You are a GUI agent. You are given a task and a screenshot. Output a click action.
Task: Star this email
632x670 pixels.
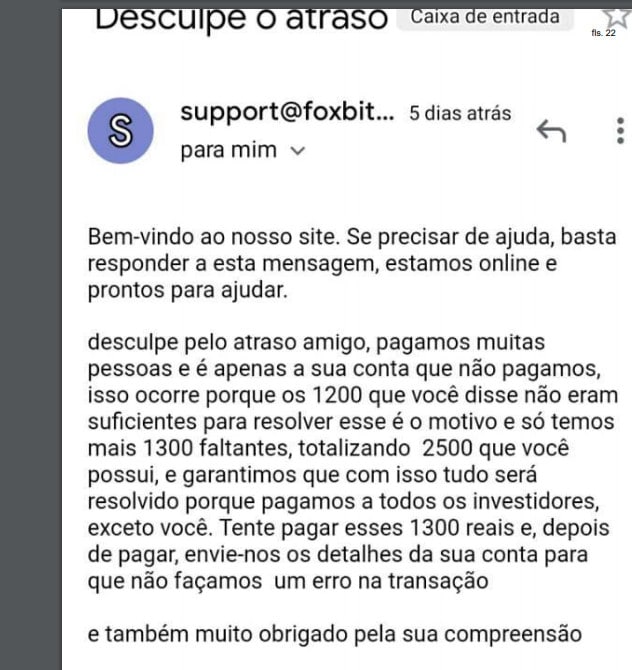[615, 15]
